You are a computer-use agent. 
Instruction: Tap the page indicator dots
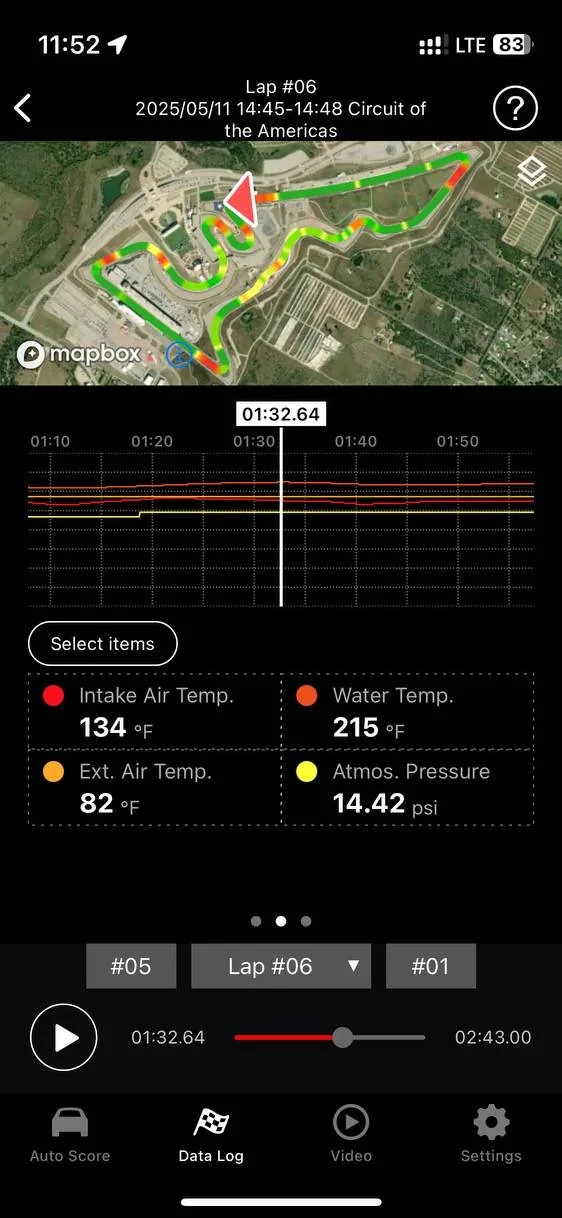coord(281,921)
